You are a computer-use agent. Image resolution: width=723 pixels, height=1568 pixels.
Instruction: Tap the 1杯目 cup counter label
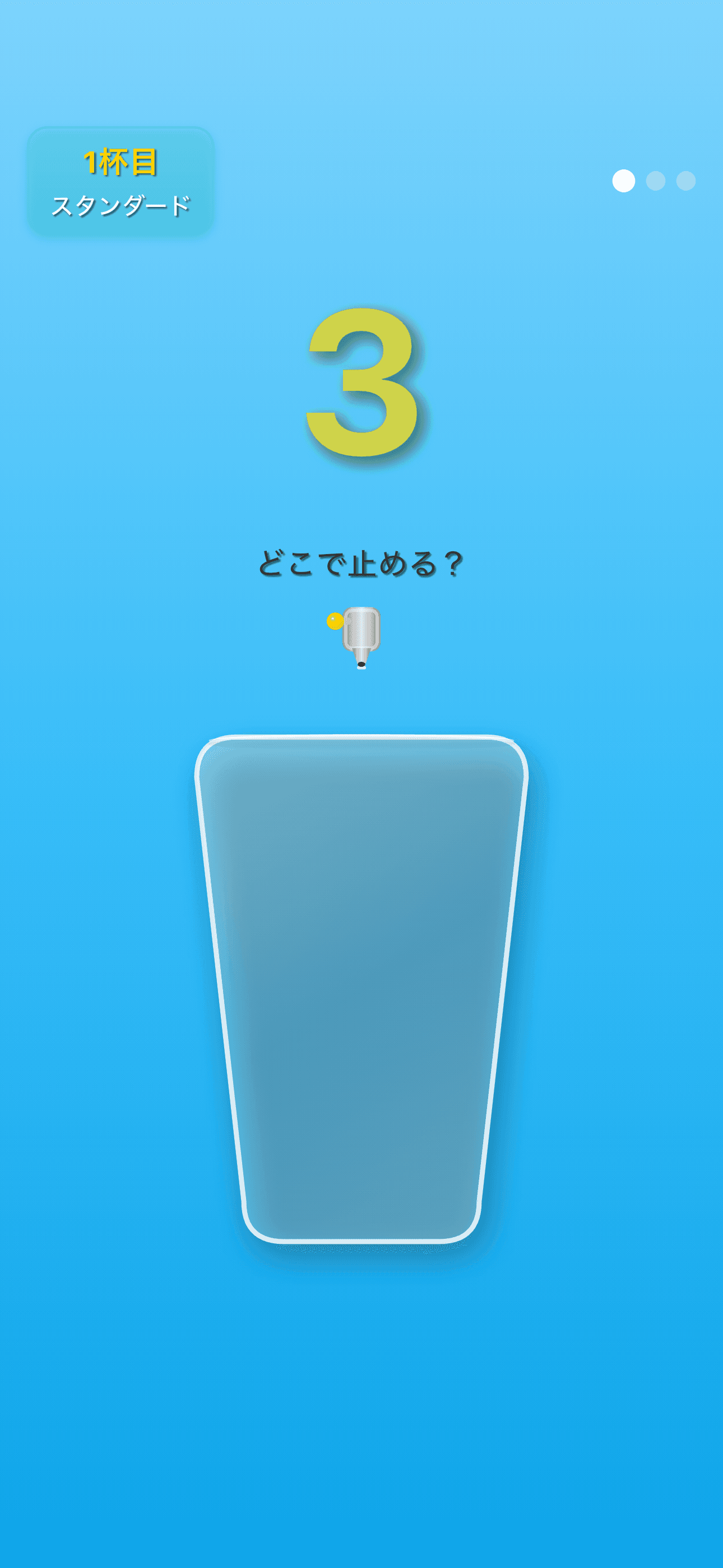coord(121,162)
